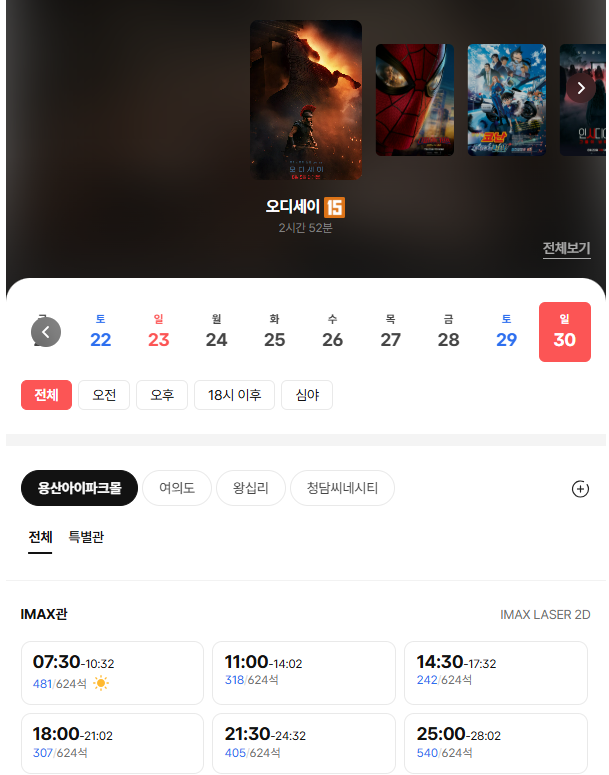This screenshot has height=775, width=609.
Task: Go to previous dates with the left arrow
Action: click(x=46, y=332)
